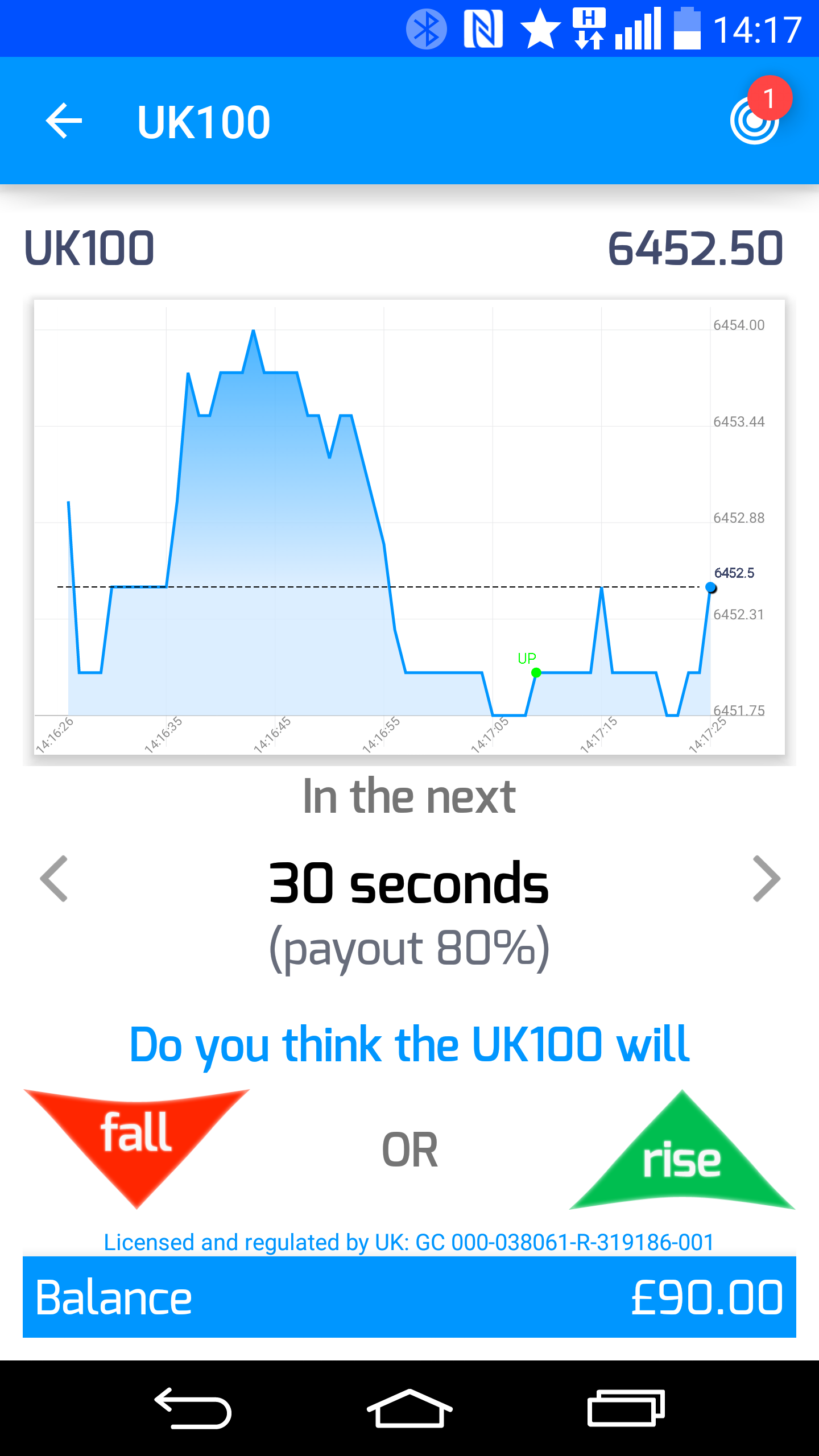Screen dimensions: 819x1456
Task: Go back using the app bar arrow
Action: pyautogui.click(x=64, y=121)
